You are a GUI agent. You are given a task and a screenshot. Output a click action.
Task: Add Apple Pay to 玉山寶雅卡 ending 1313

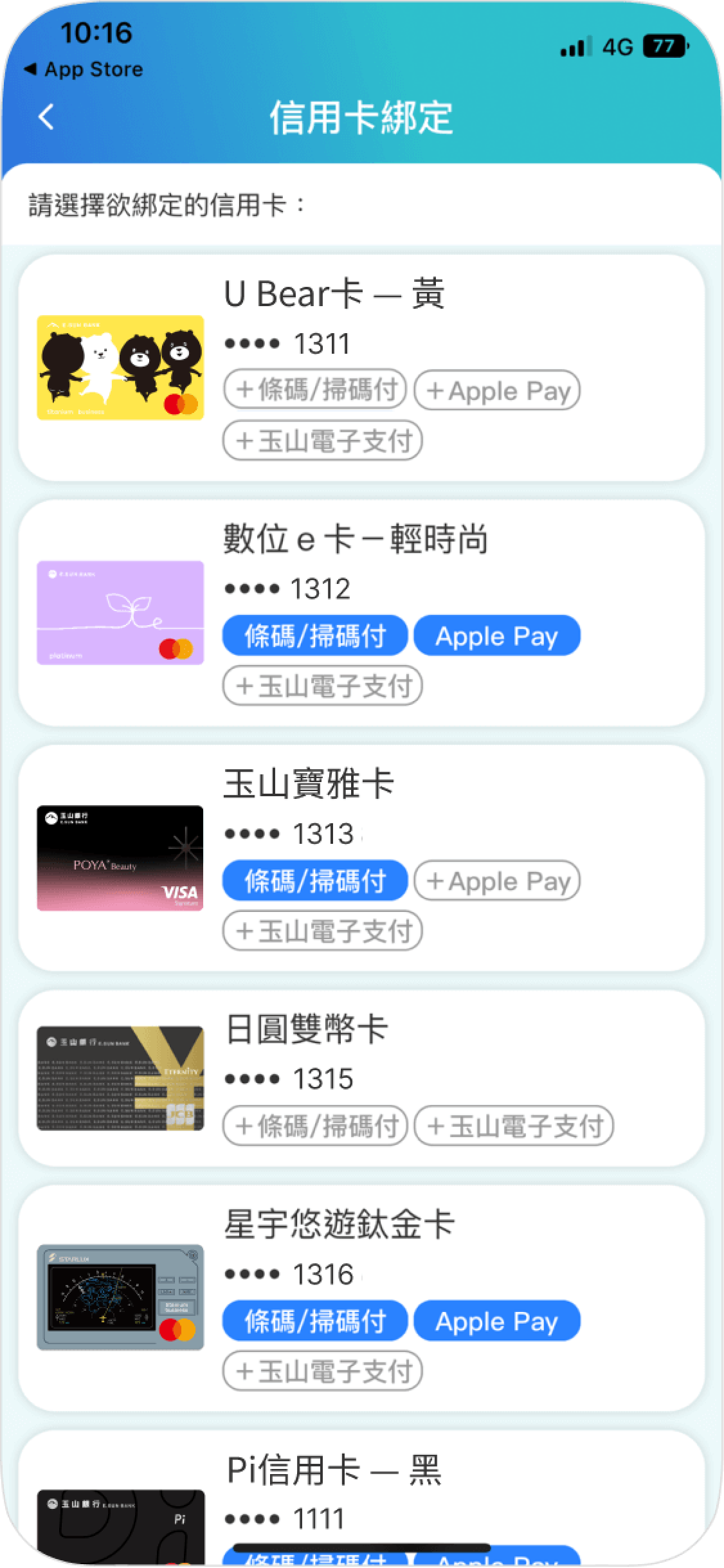(x=497, y=880)
